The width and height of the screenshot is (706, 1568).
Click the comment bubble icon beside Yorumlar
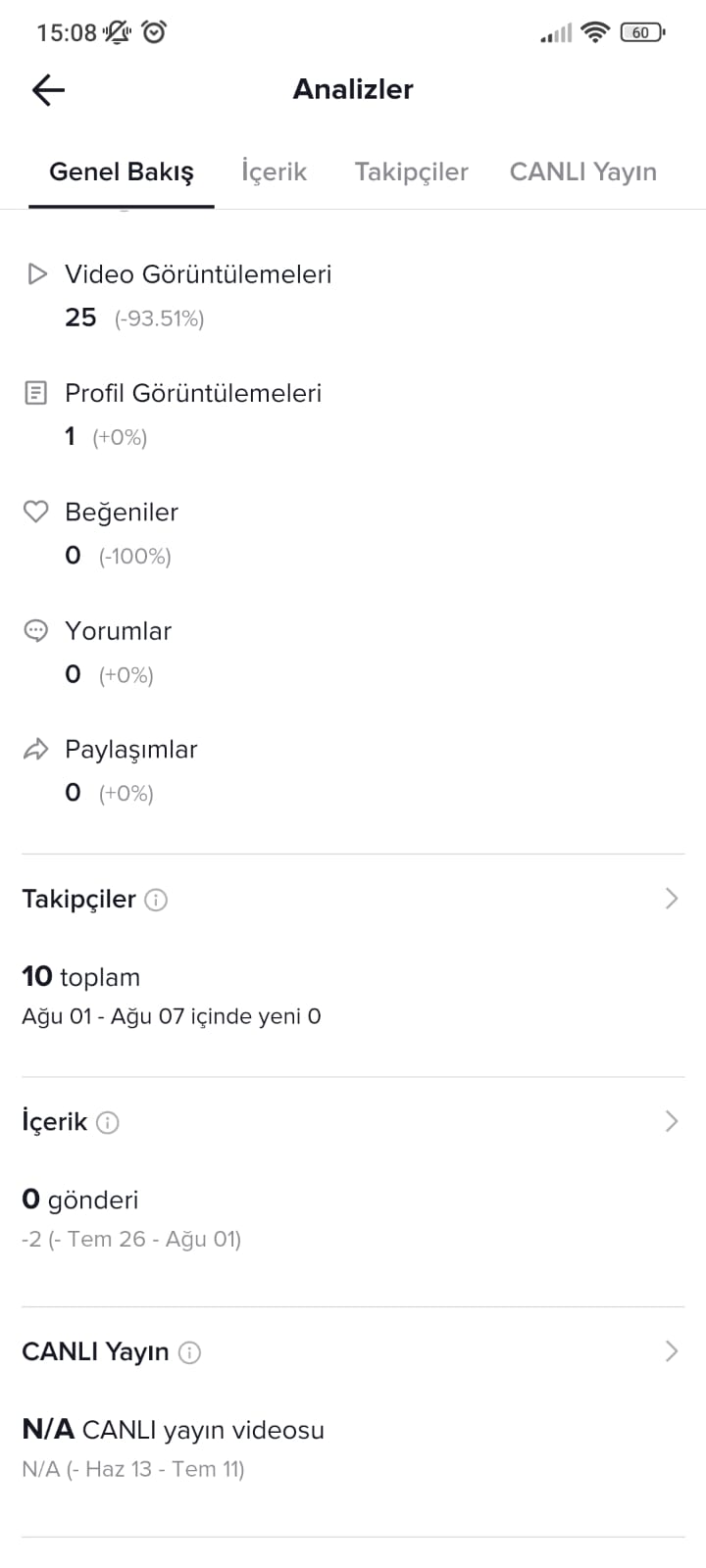coord(36,630)
